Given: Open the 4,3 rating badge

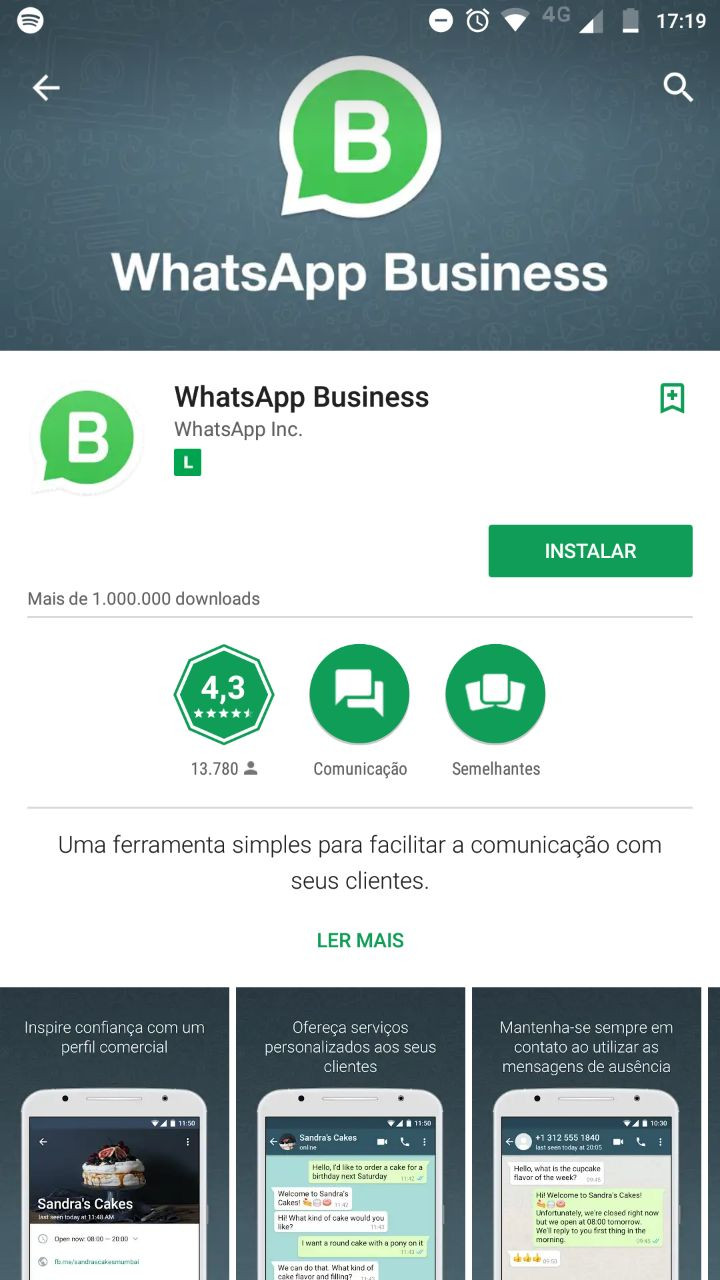Looking at the screenshot, I should click(223, 694).
